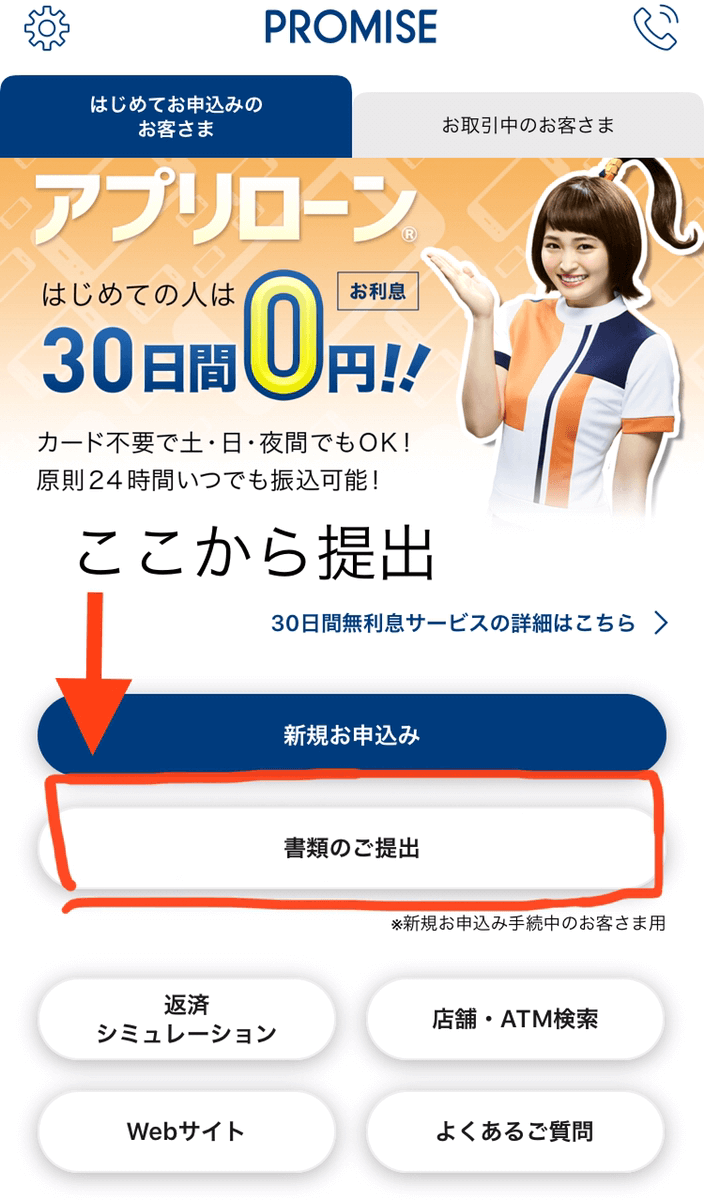Open 返済シミュレーション

click(x=186, y=1019)
